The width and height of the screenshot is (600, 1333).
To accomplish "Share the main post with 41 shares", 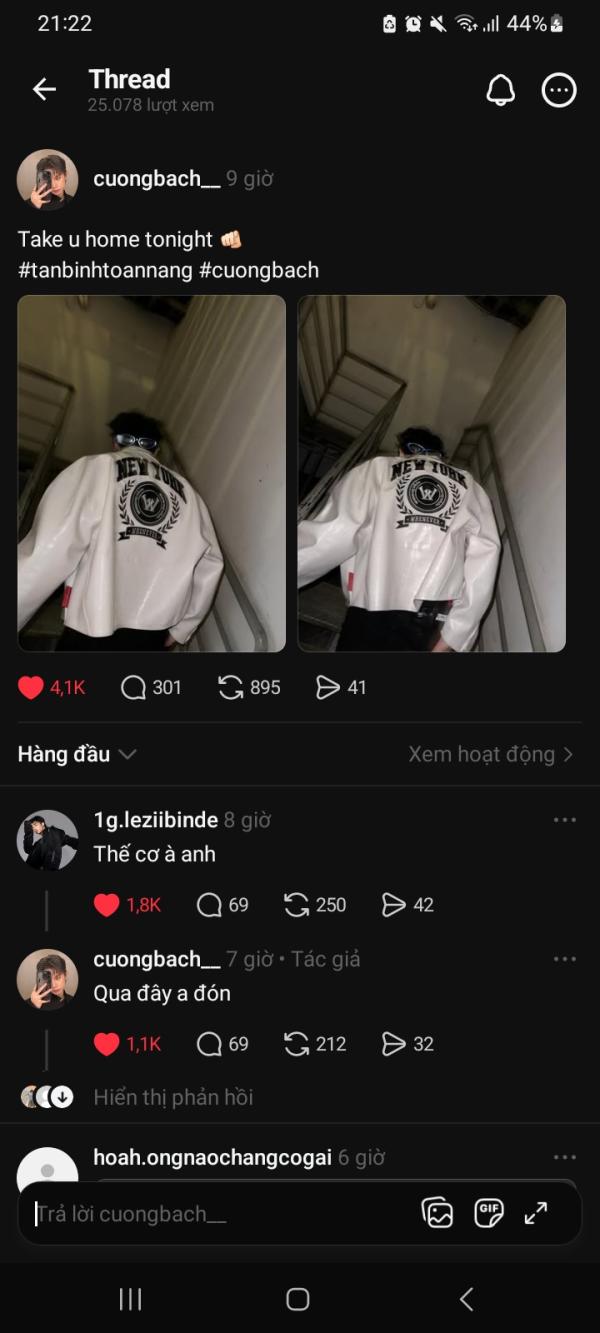I will 328,687.
